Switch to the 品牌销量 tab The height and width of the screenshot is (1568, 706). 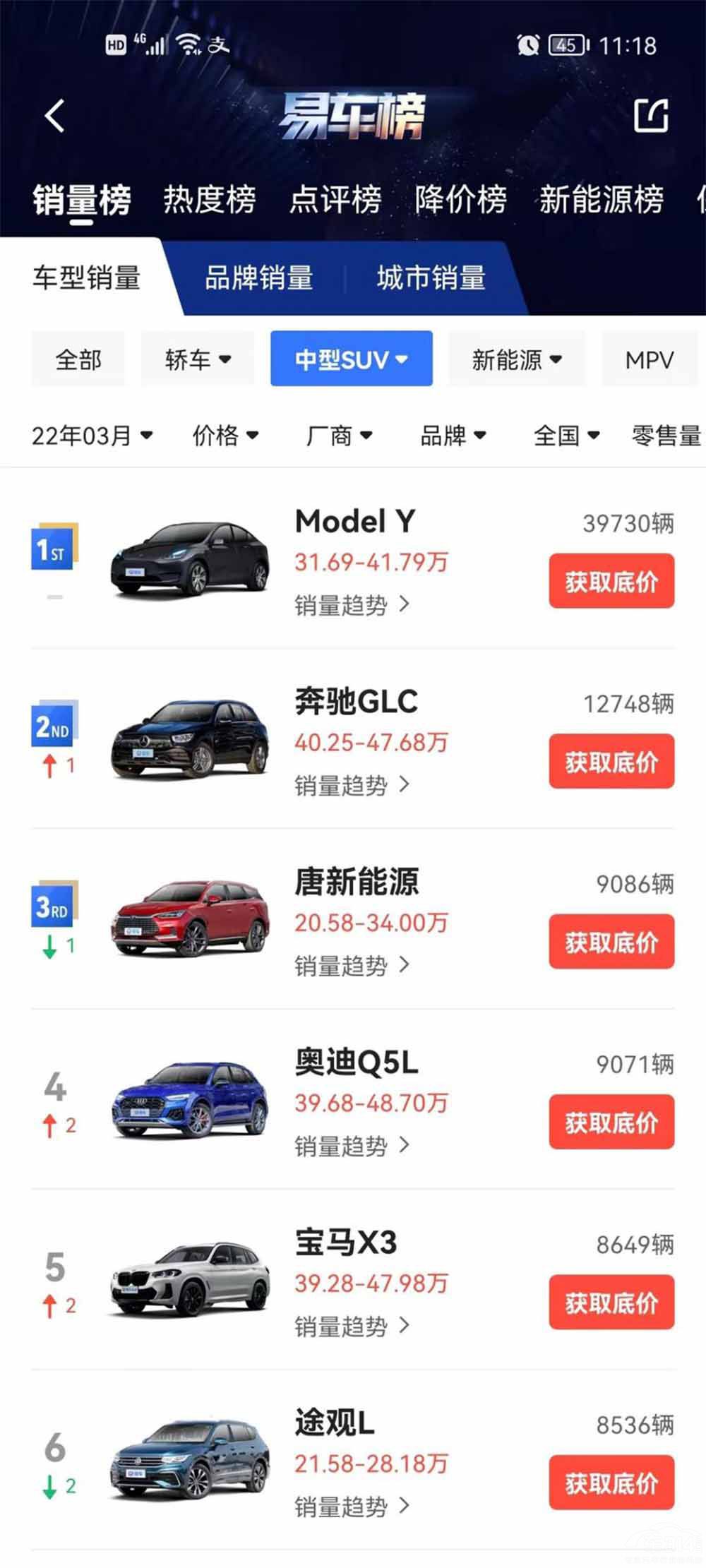[260, 279]
